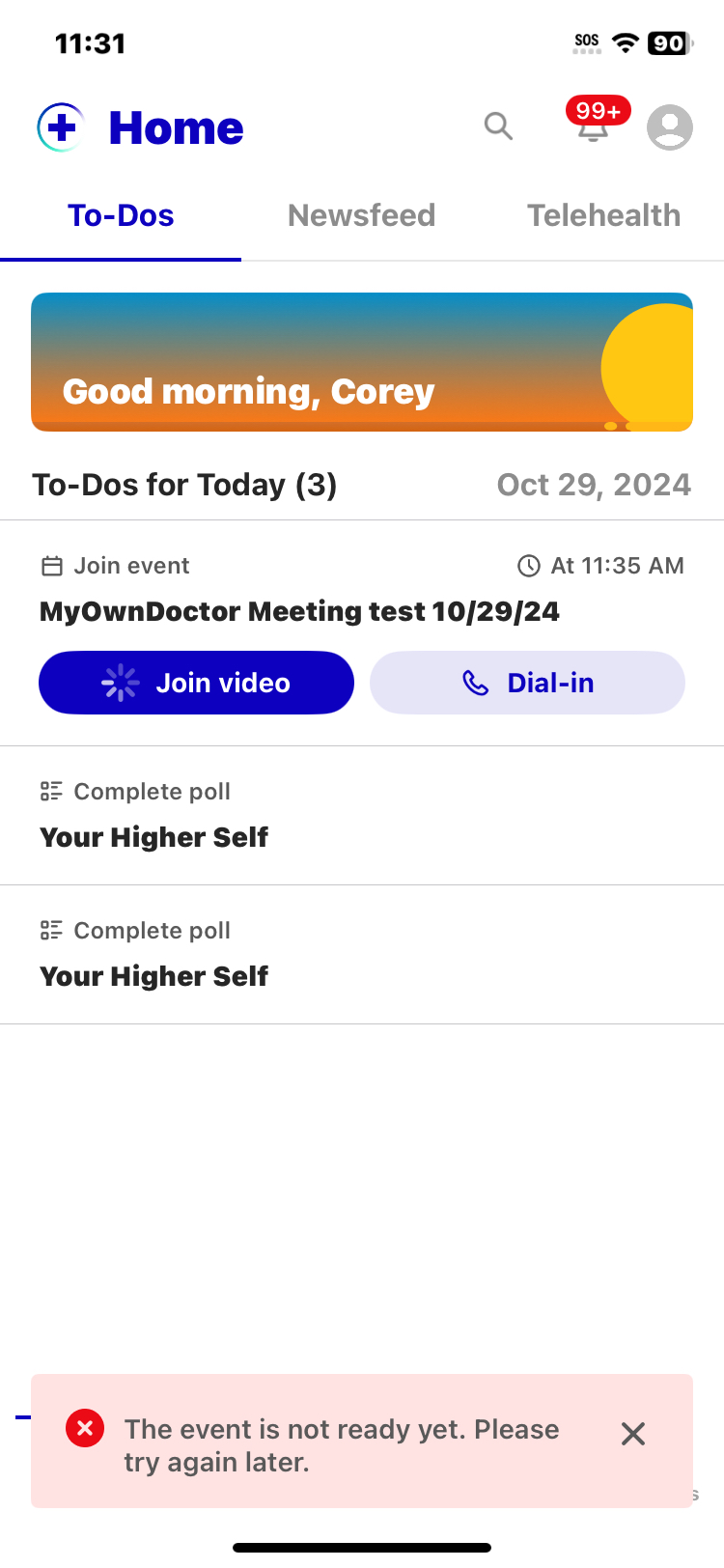Select the To-Dos tab

121,215
